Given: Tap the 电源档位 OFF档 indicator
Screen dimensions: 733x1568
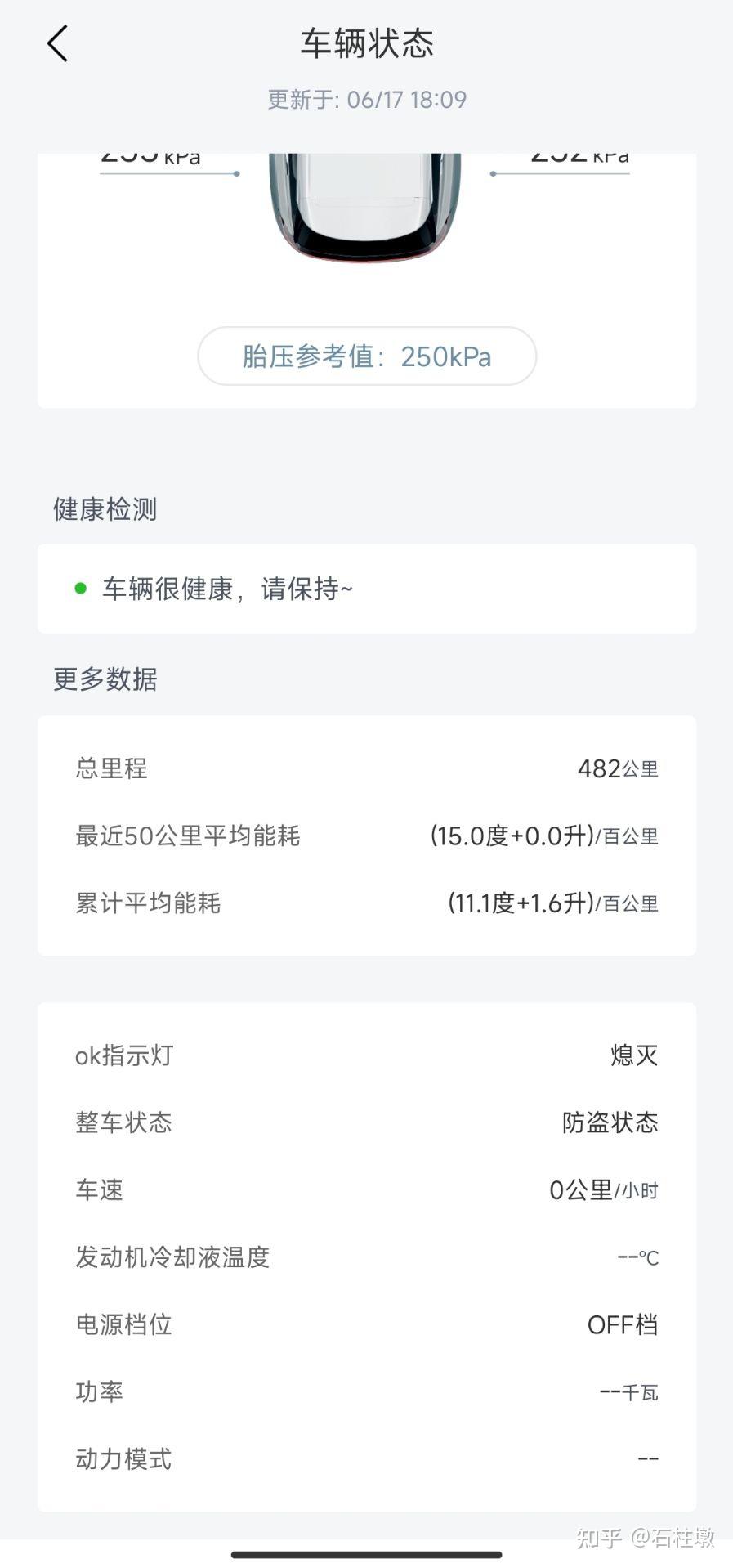Looking at the screenshot, I should tap(623, 1324).
